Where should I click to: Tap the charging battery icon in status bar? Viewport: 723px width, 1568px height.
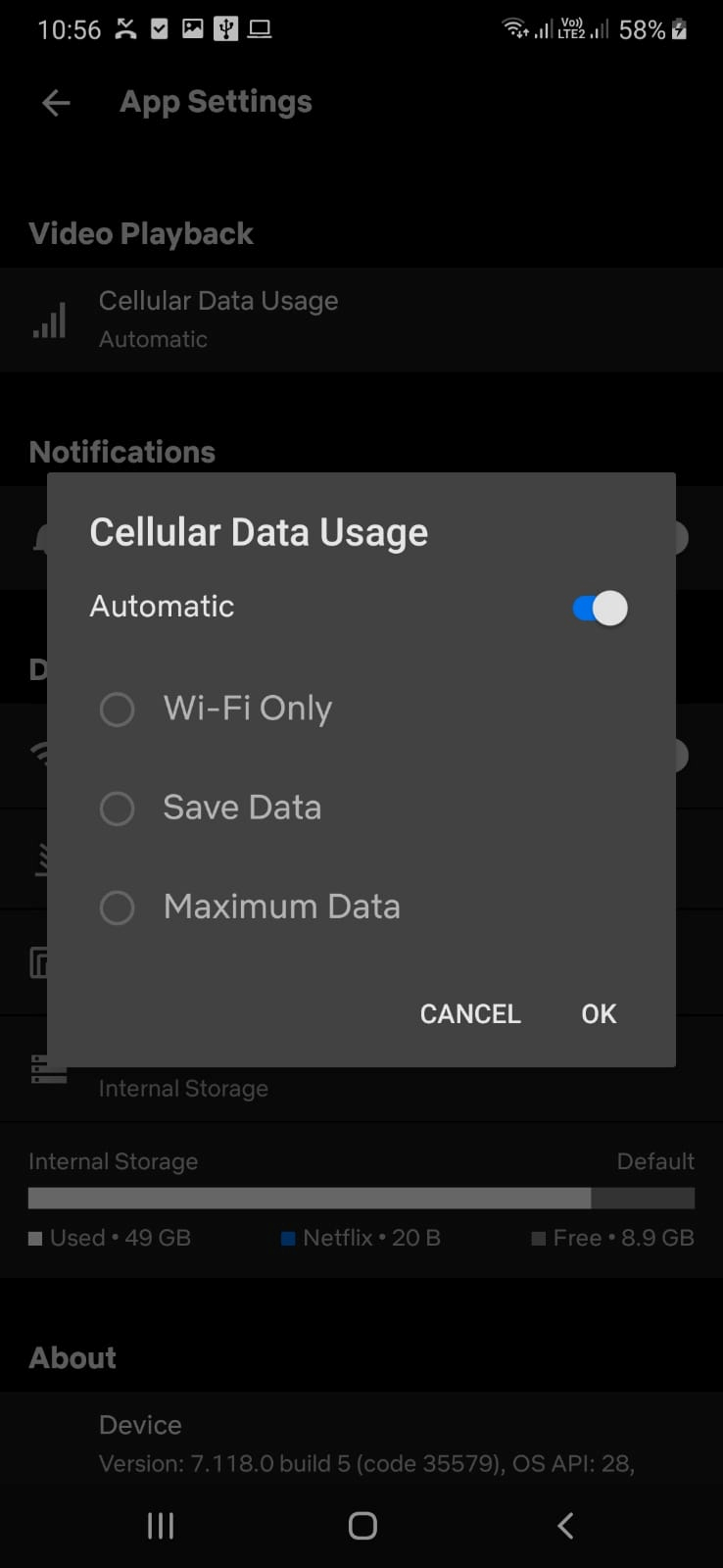pyautogui.click(x=678, y=28)
